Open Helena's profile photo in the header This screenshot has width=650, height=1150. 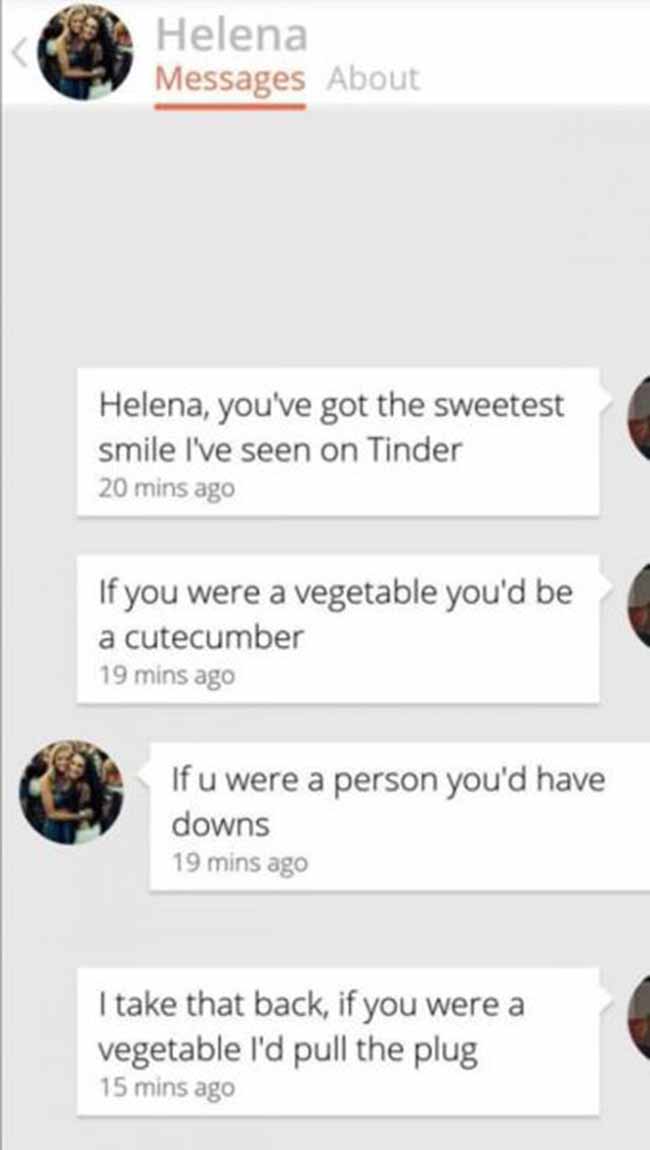(x=85, y=53)
